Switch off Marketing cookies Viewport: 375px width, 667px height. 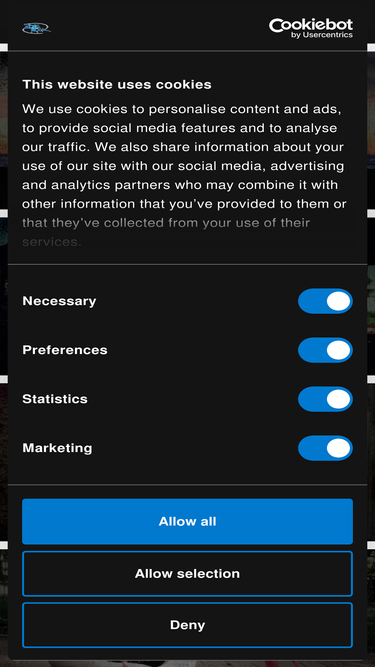(x=325, y=448)
